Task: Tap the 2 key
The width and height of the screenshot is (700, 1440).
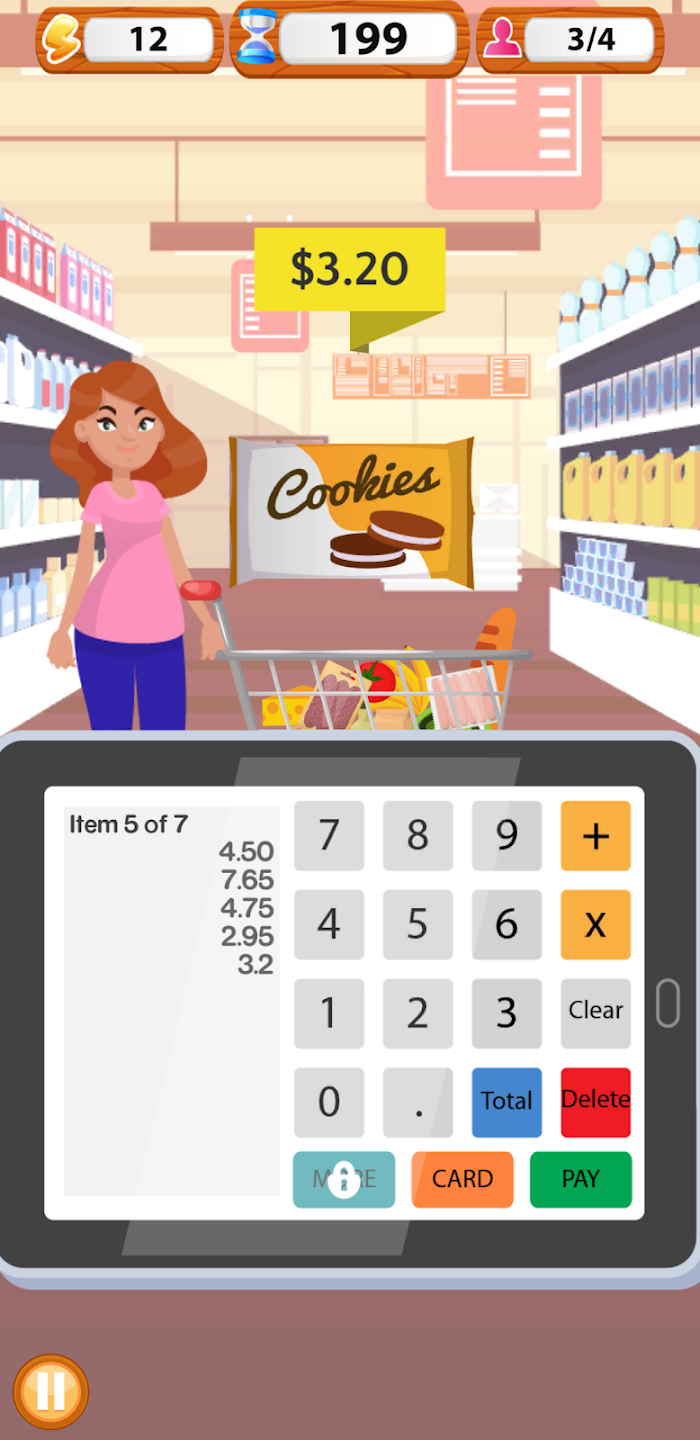Action: coord(418,1013)
